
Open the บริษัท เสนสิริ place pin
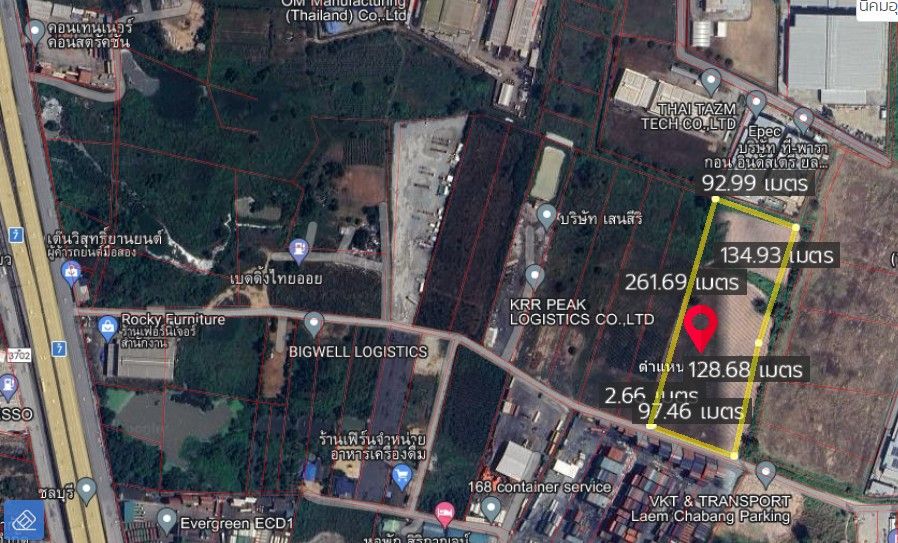[x=546, y=215]
